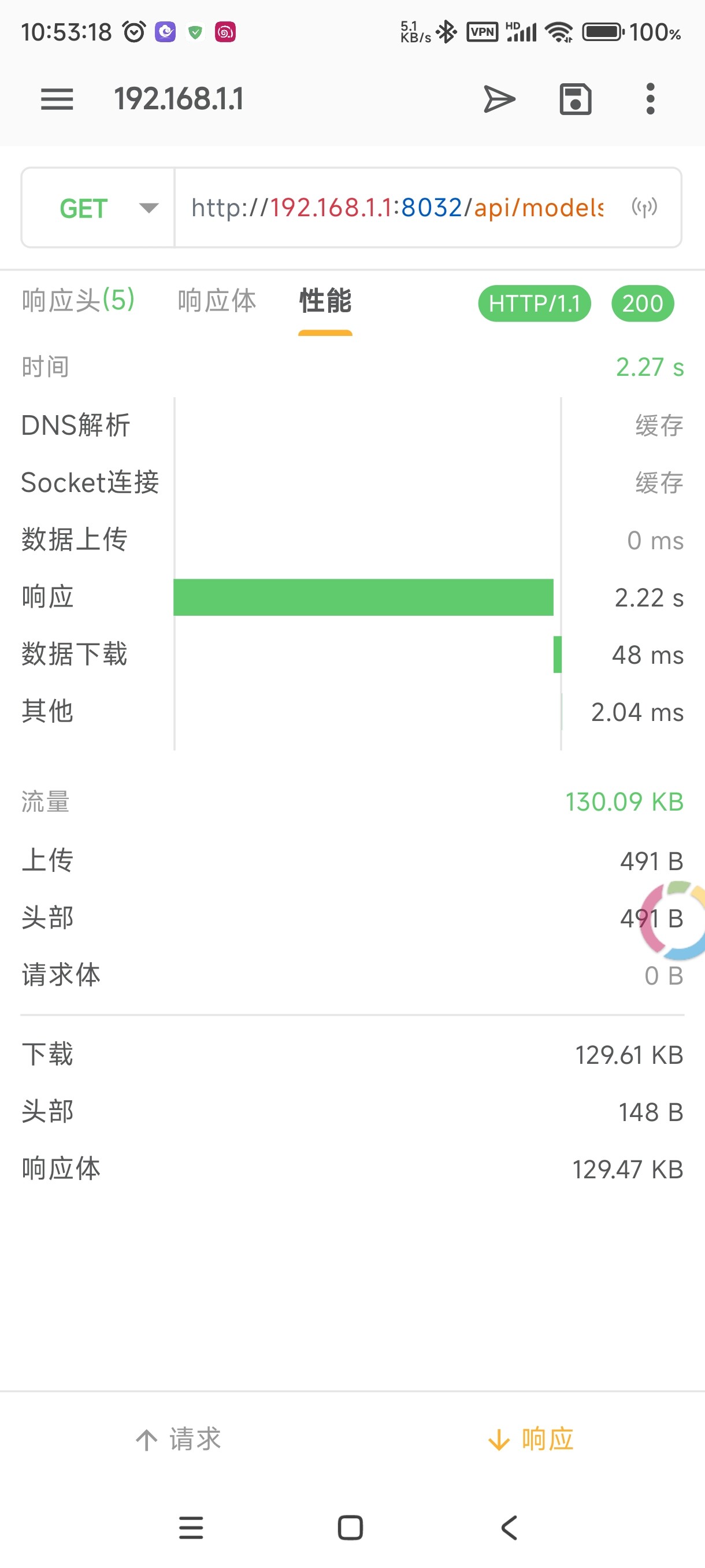Go to home via the navigation bar

[x=350, y=1527]
